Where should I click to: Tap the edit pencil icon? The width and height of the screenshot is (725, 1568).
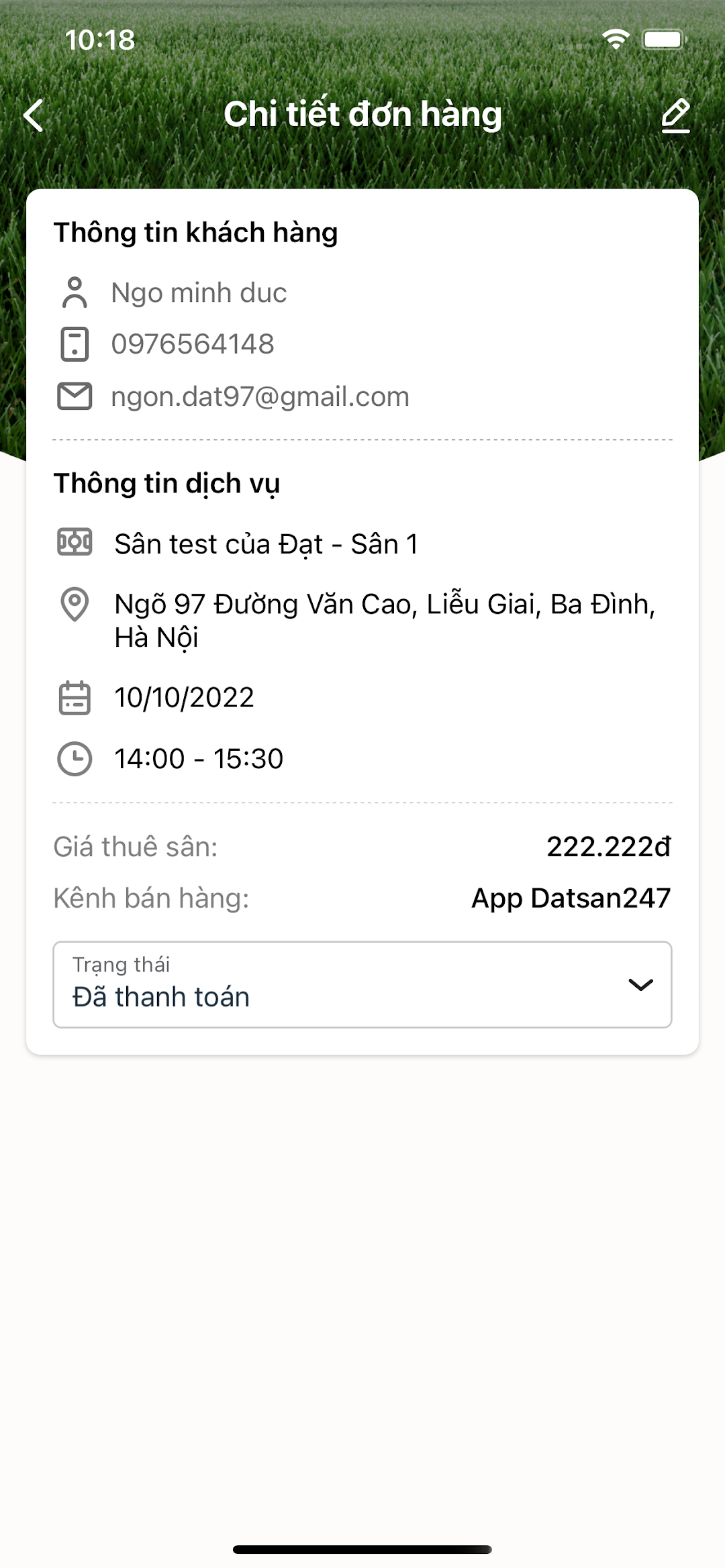(x=675, y=115)
